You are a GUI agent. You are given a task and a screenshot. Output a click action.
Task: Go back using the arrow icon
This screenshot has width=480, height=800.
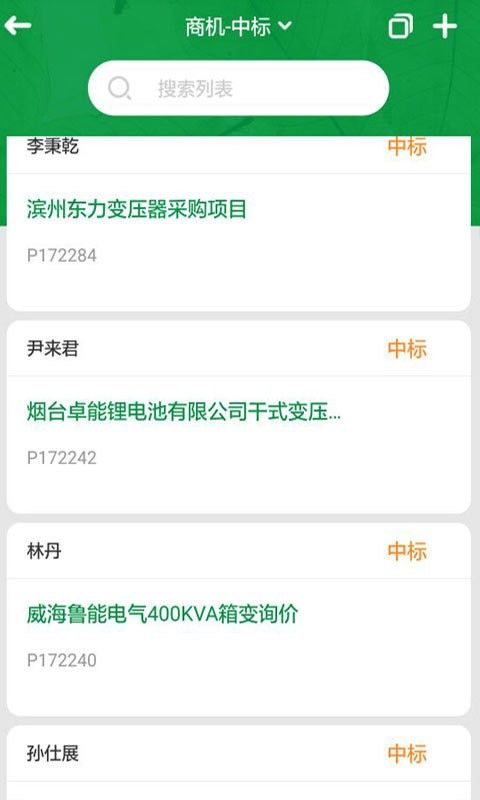coord(18,26)
